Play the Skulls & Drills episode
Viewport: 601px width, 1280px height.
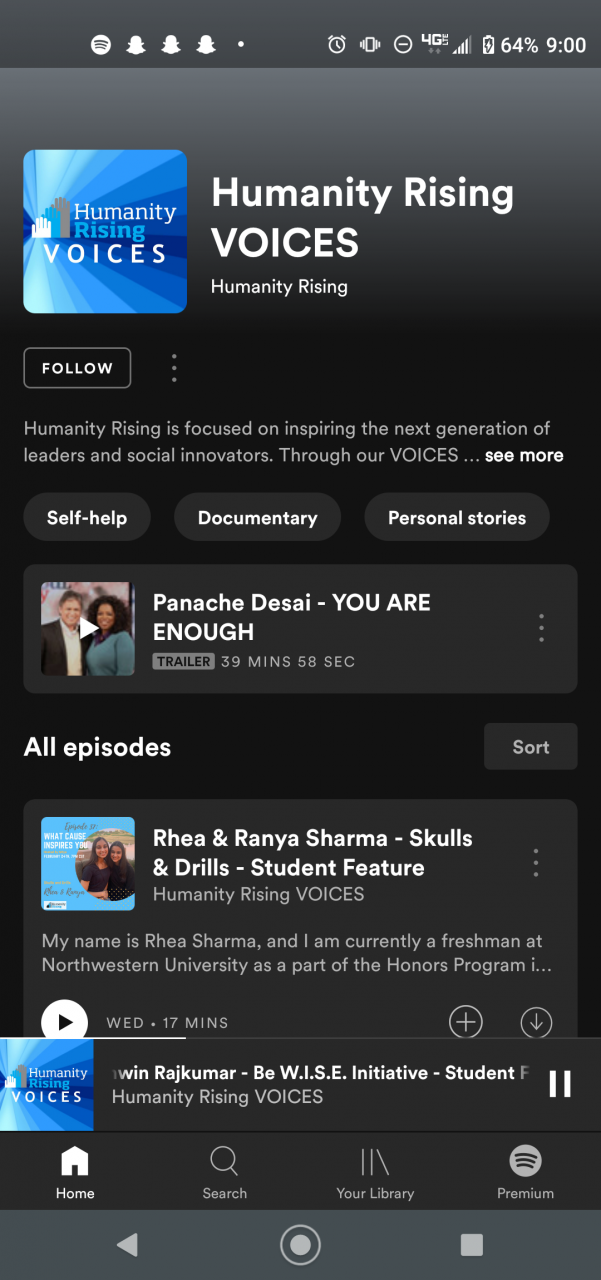tap(65, 1022)
